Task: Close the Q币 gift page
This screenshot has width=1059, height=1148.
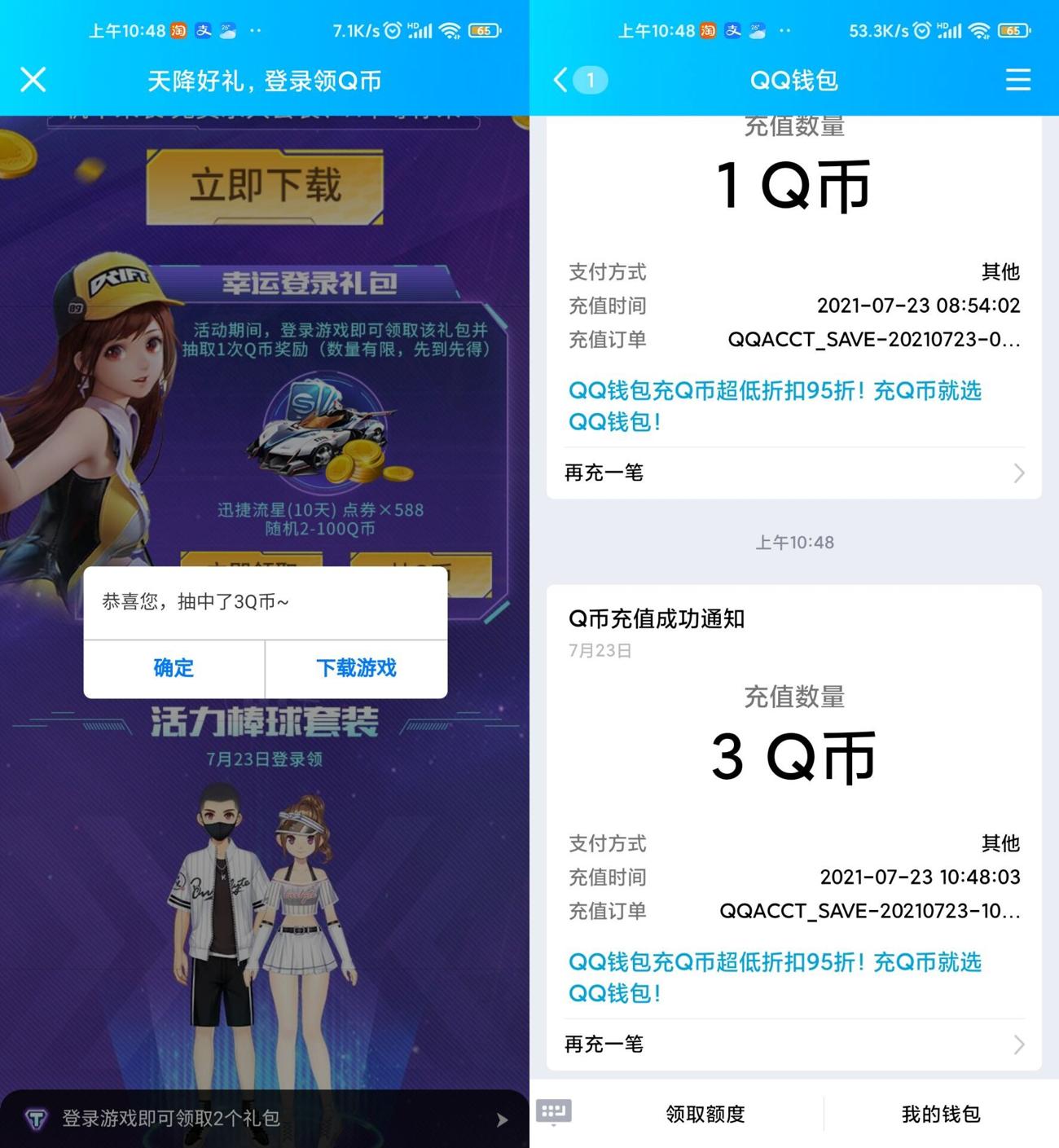Action: pyautogui.click(x=33, y=80)
